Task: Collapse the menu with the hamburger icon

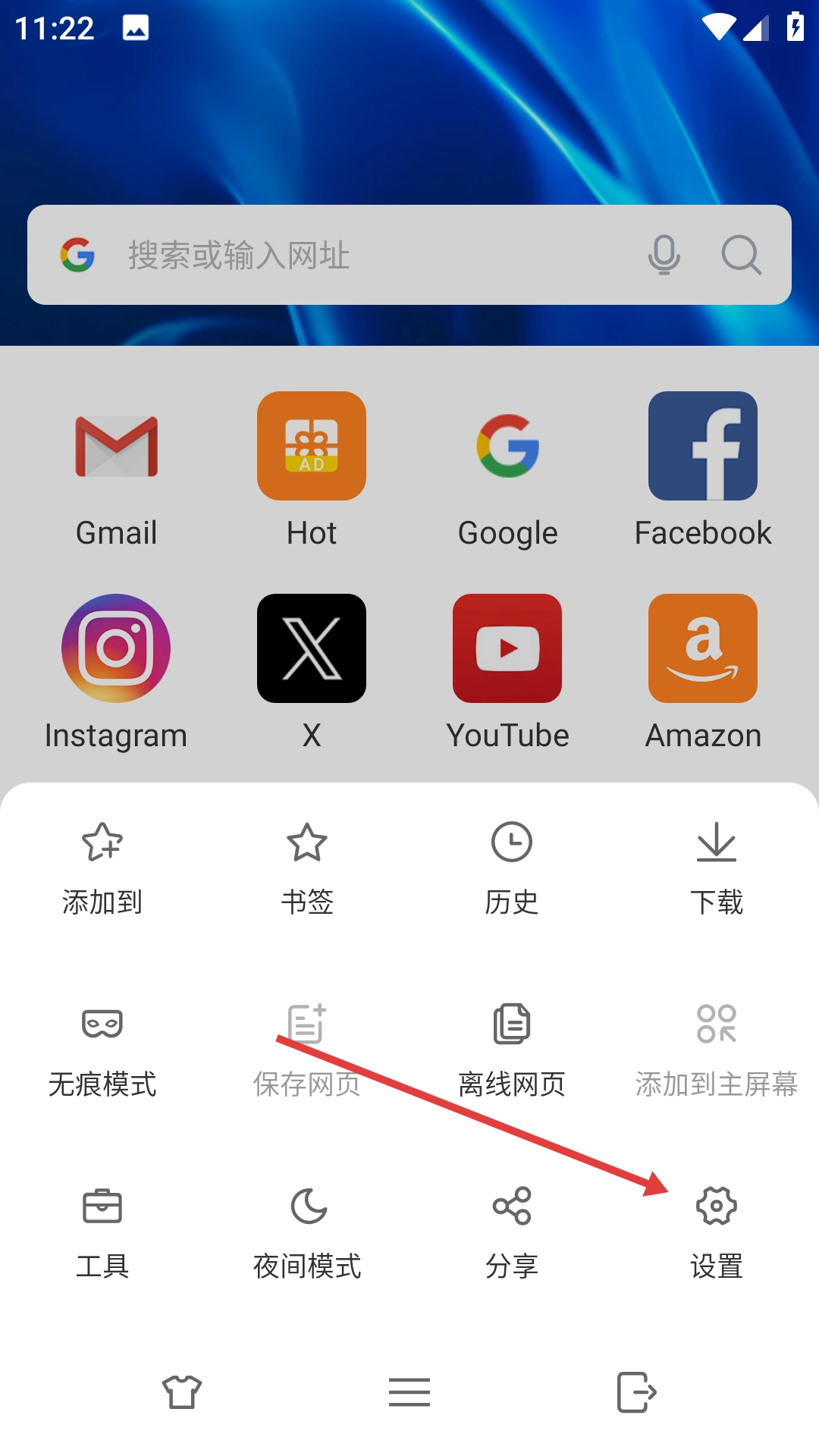Action: pyautogui.click(x=409, y=1392)
